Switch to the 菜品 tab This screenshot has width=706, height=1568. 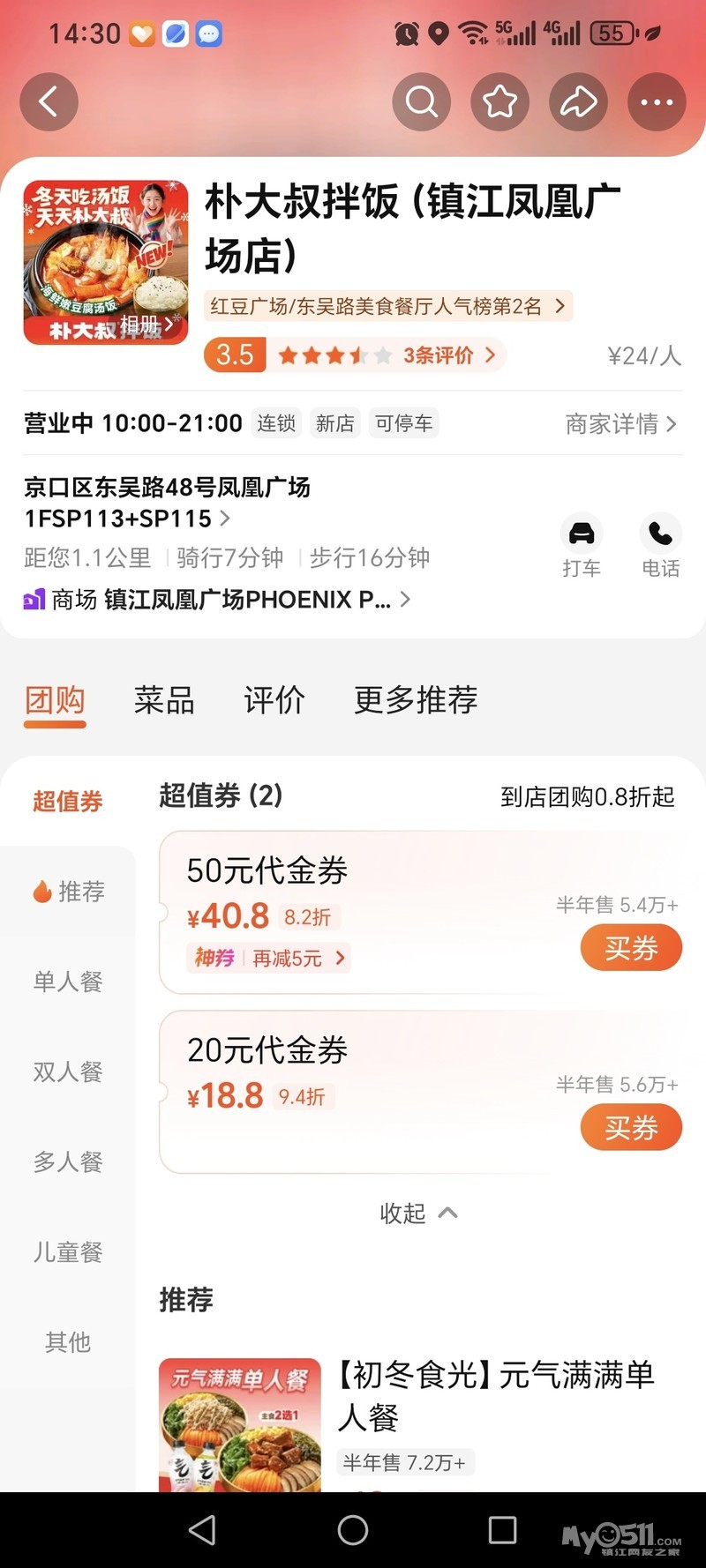[164, 700]
